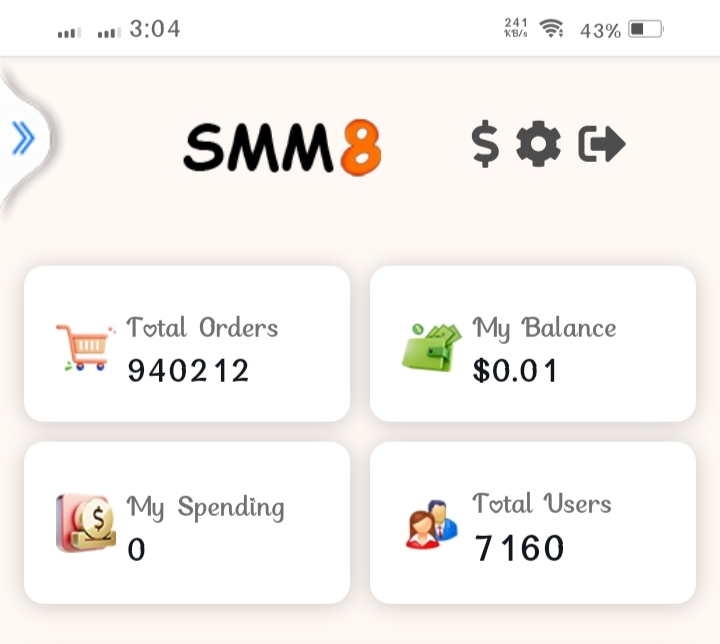Open the dollar sign add funds icon
720x644 pixels.
[485, 145]
